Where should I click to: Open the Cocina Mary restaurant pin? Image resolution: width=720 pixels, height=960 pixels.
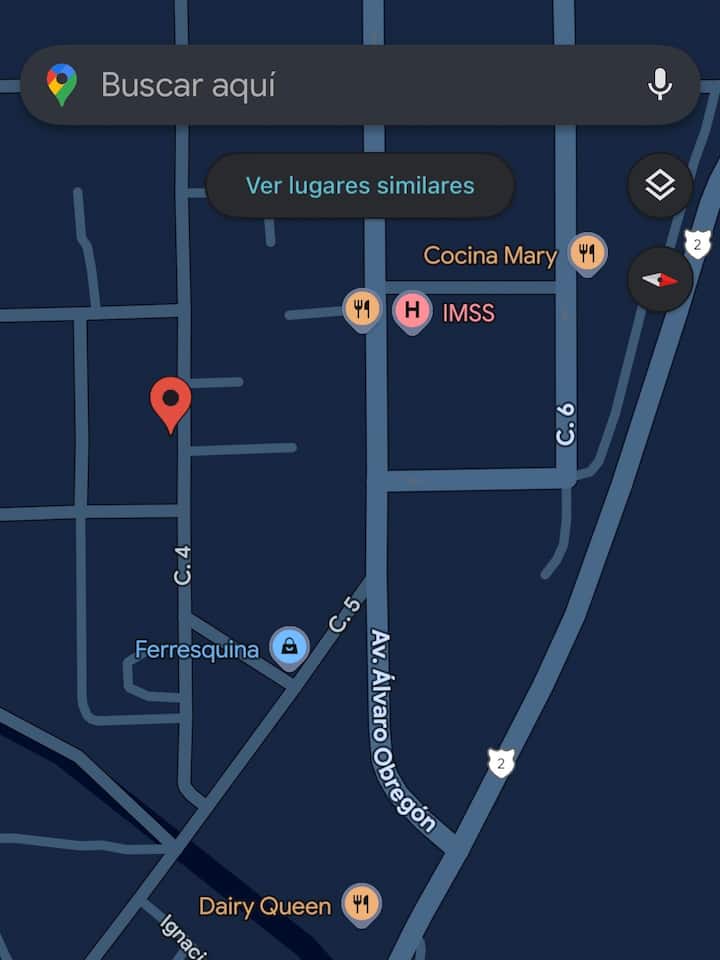click(x=588, y=254)
